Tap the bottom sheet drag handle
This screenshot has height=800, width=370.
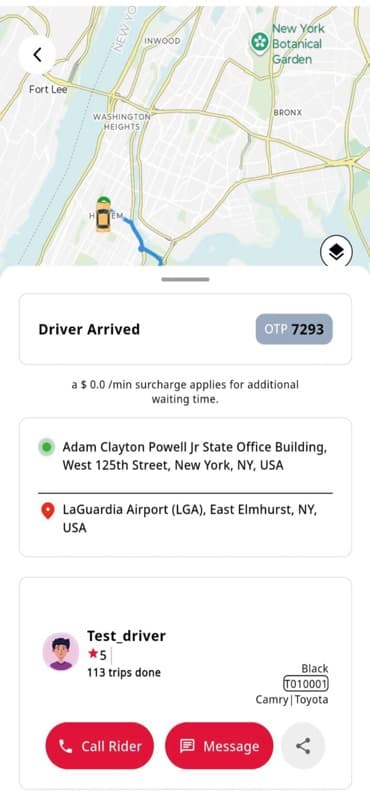point(185,279)
